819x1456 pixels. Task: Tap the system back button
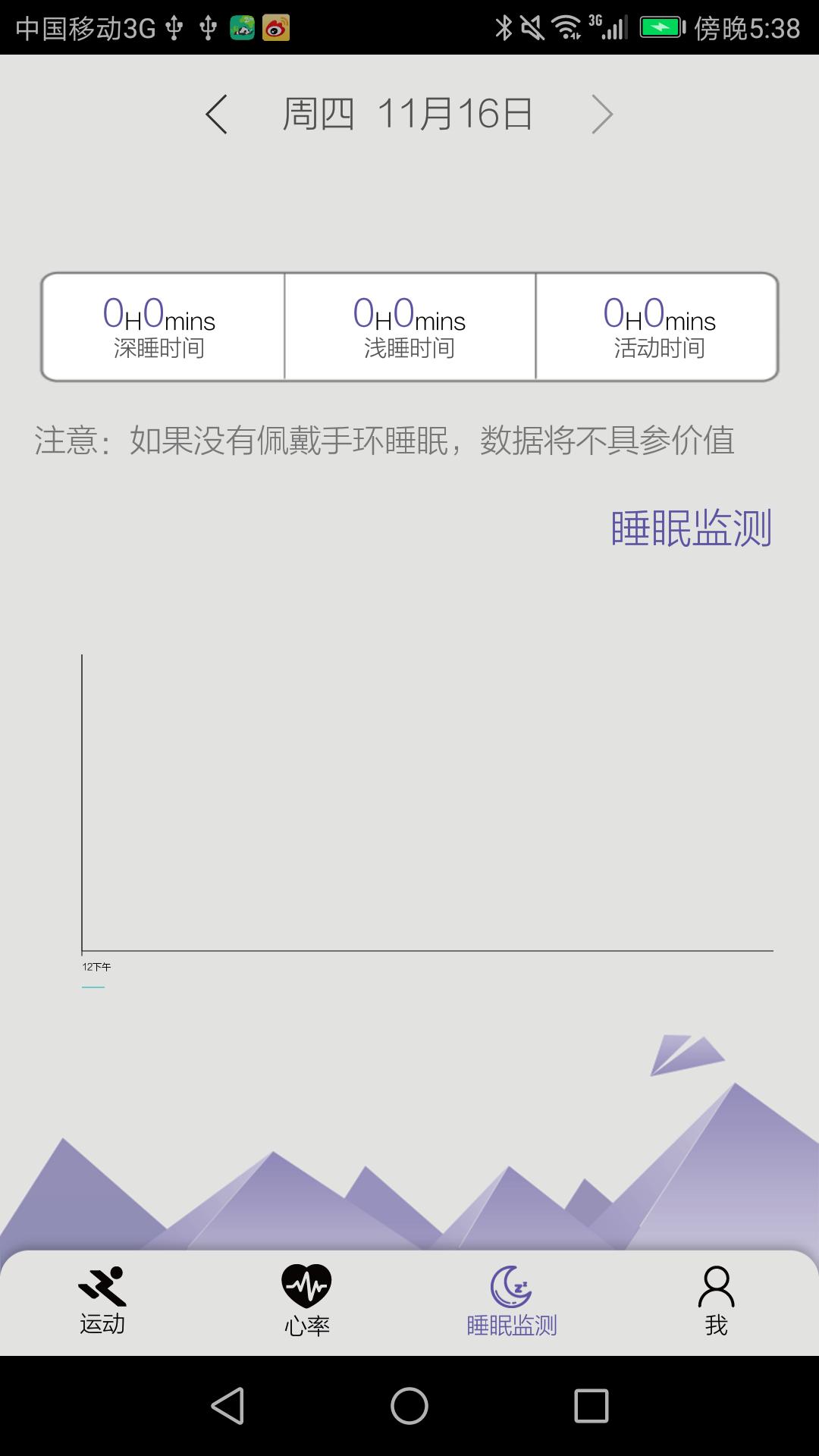click(x=227, y=1406)
